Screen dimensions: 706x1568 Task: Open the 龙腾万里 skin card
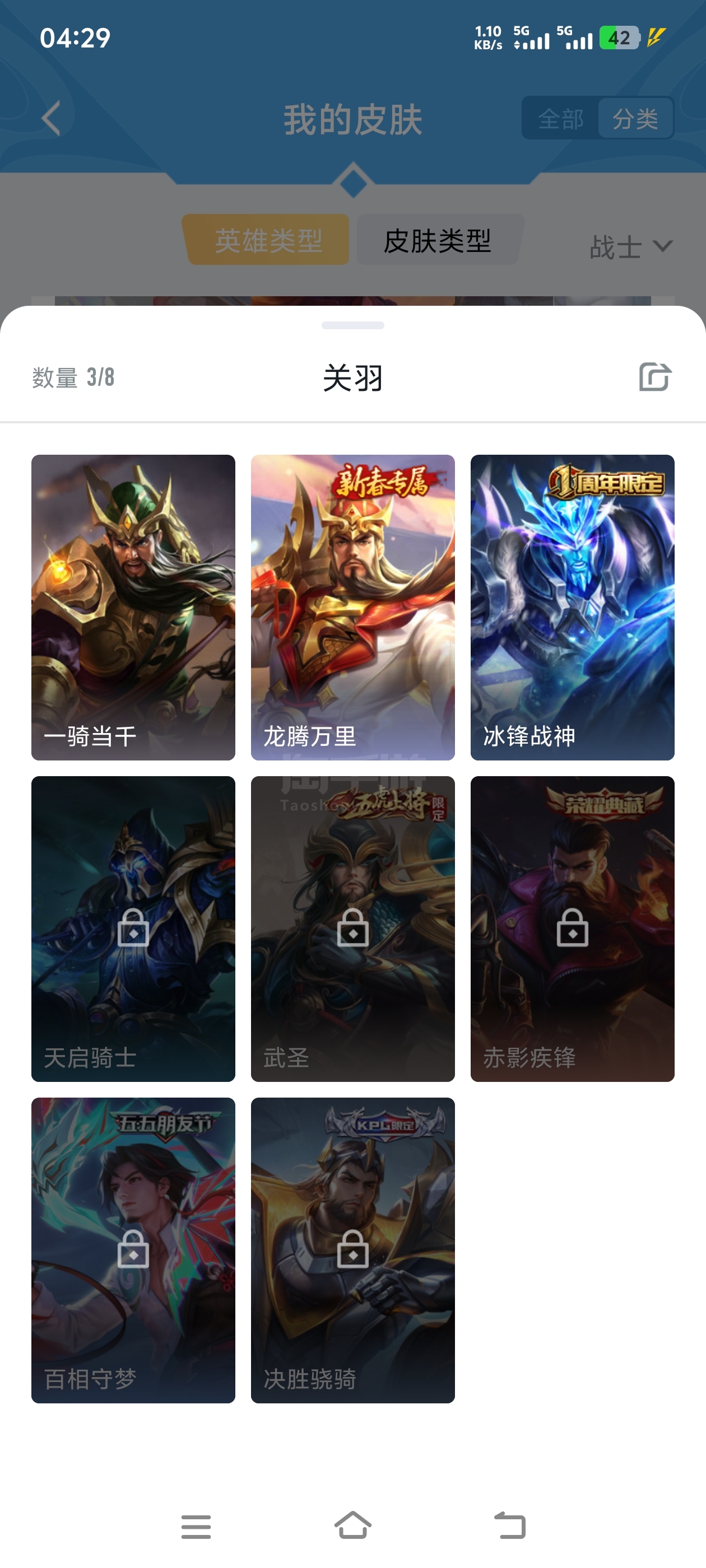pyautogui.click(x=352, y=608)
